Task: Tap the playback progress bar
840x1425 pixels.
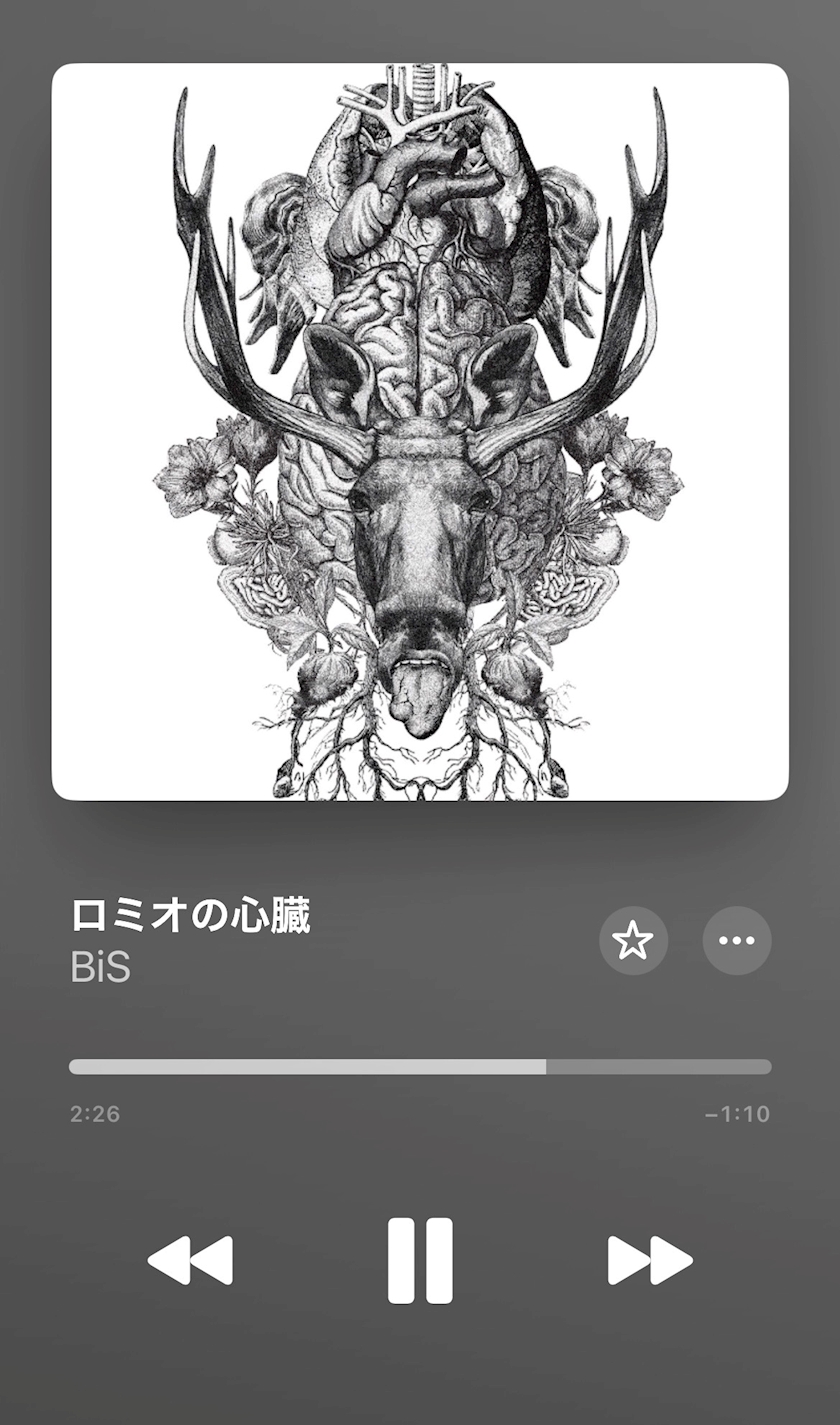Action: click(x=420, y=1067)
